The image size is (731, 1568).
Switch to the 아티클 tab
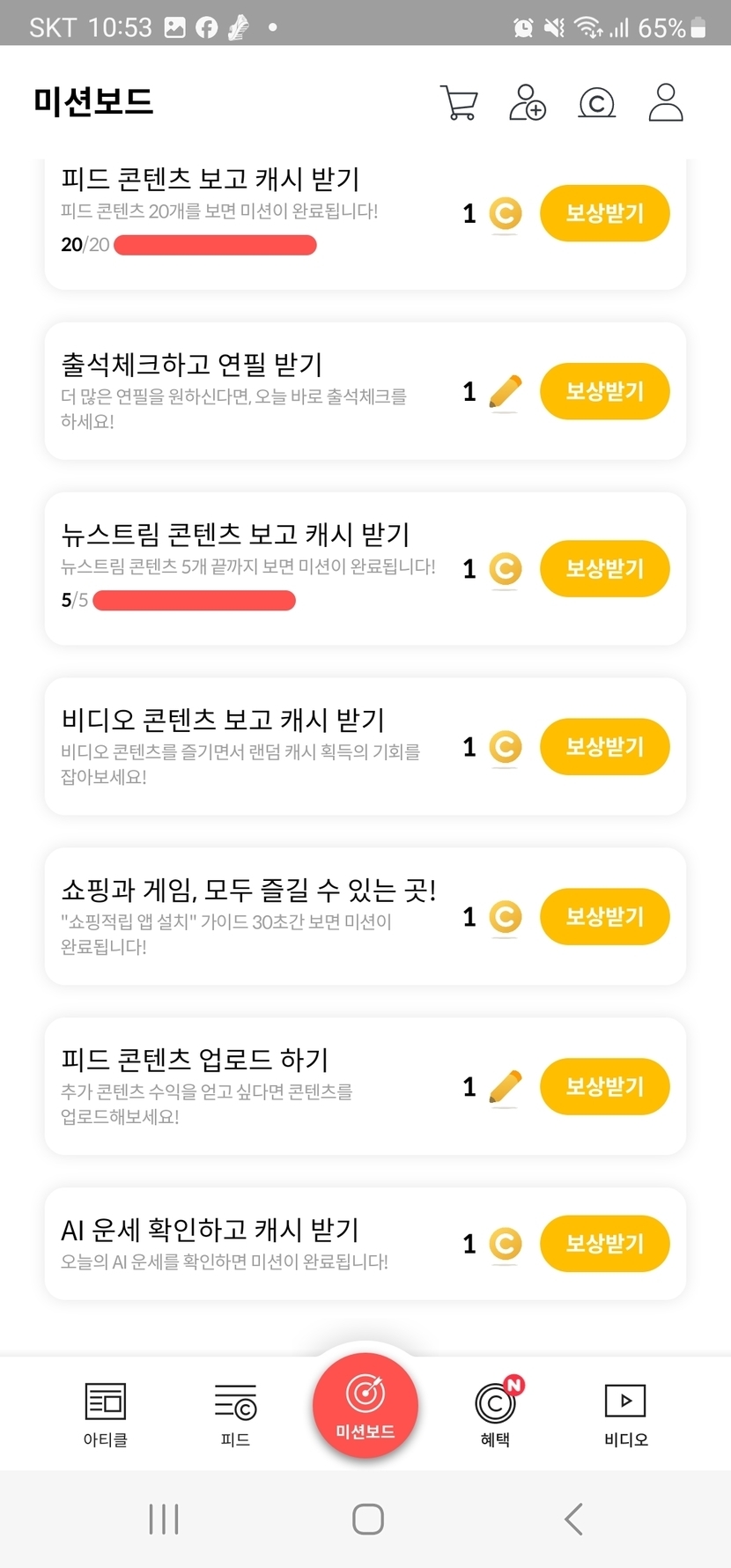tap(106, 1413)
